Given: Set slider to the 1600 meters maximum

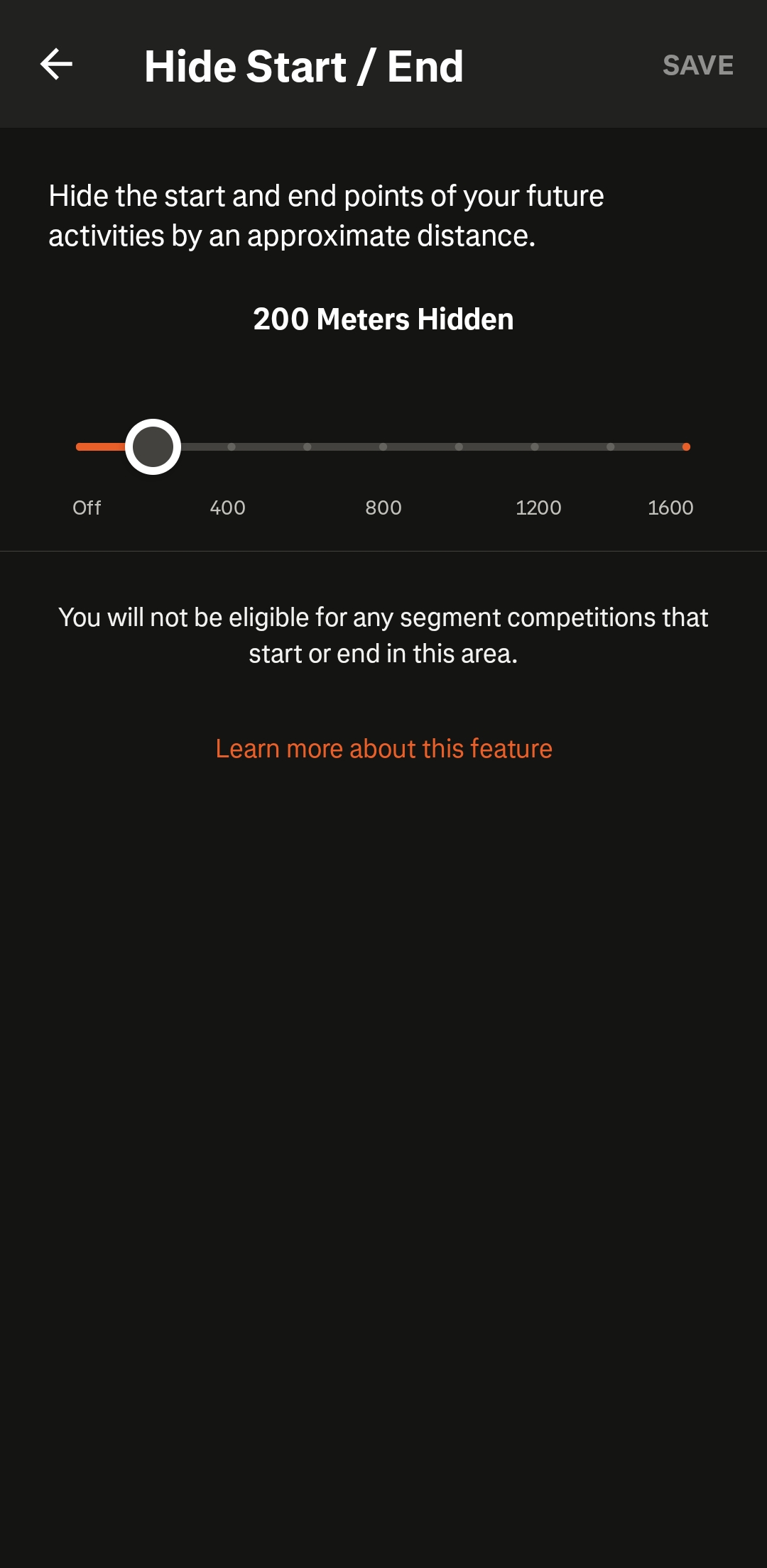Looking at the screenshot, I should tap(686, 446).
